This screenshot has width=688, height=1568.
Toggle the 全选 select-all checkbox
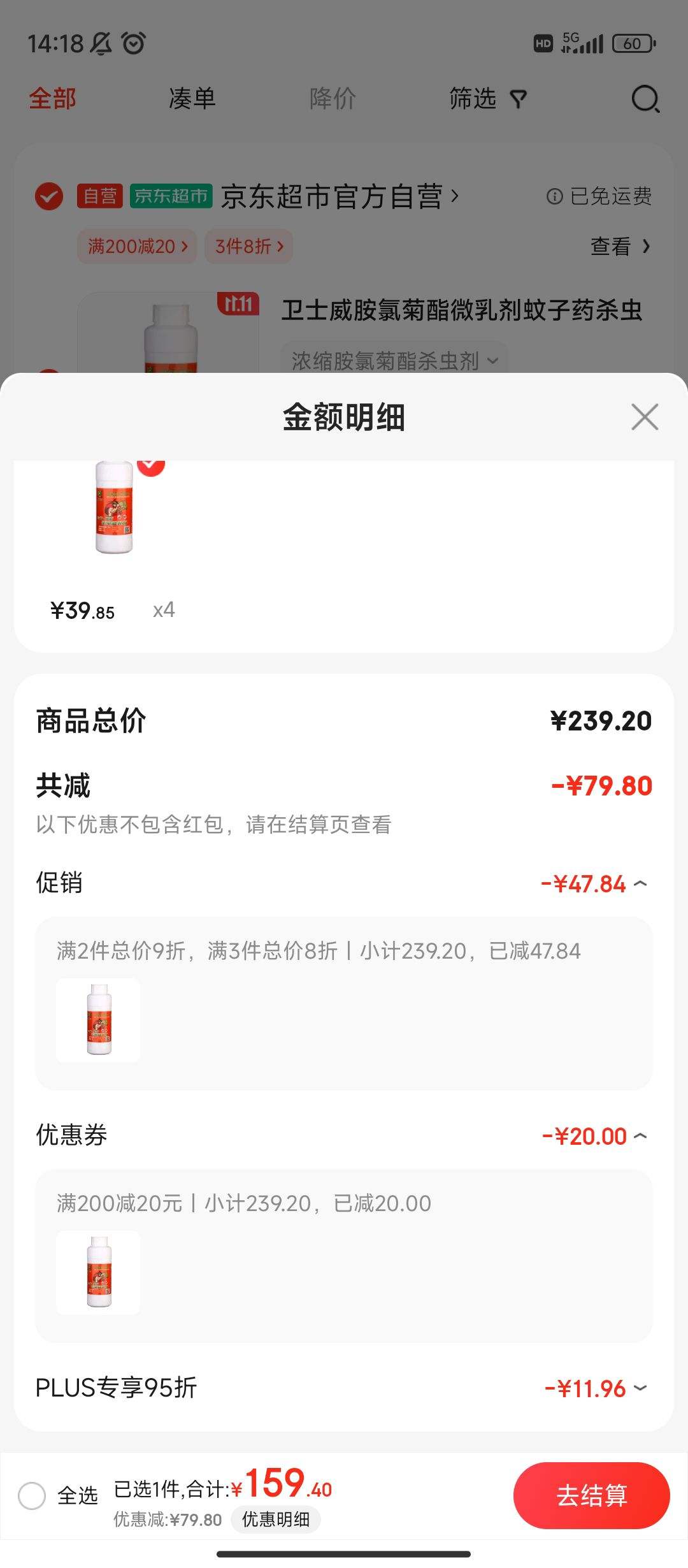(x=32, y=1495)
